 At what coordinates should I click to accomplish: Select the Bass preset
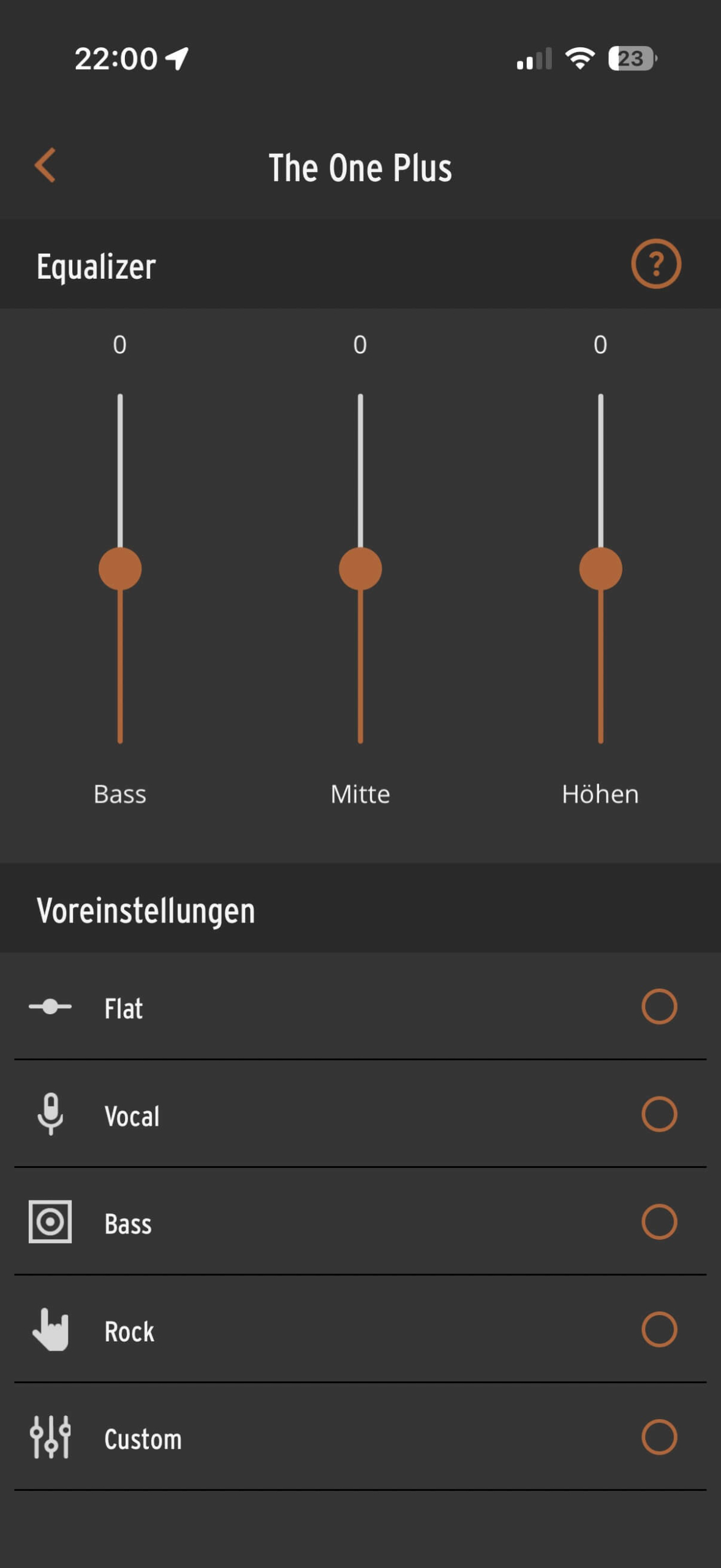659,1222
